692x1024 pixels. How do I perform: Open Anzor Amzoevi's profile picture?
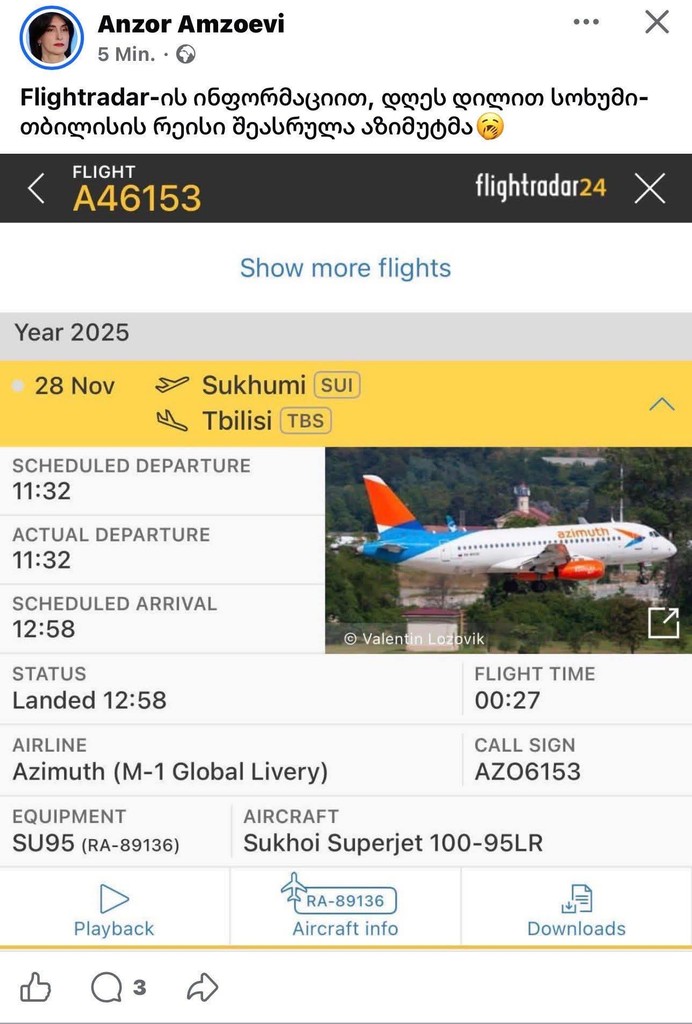tap(52, 37)
